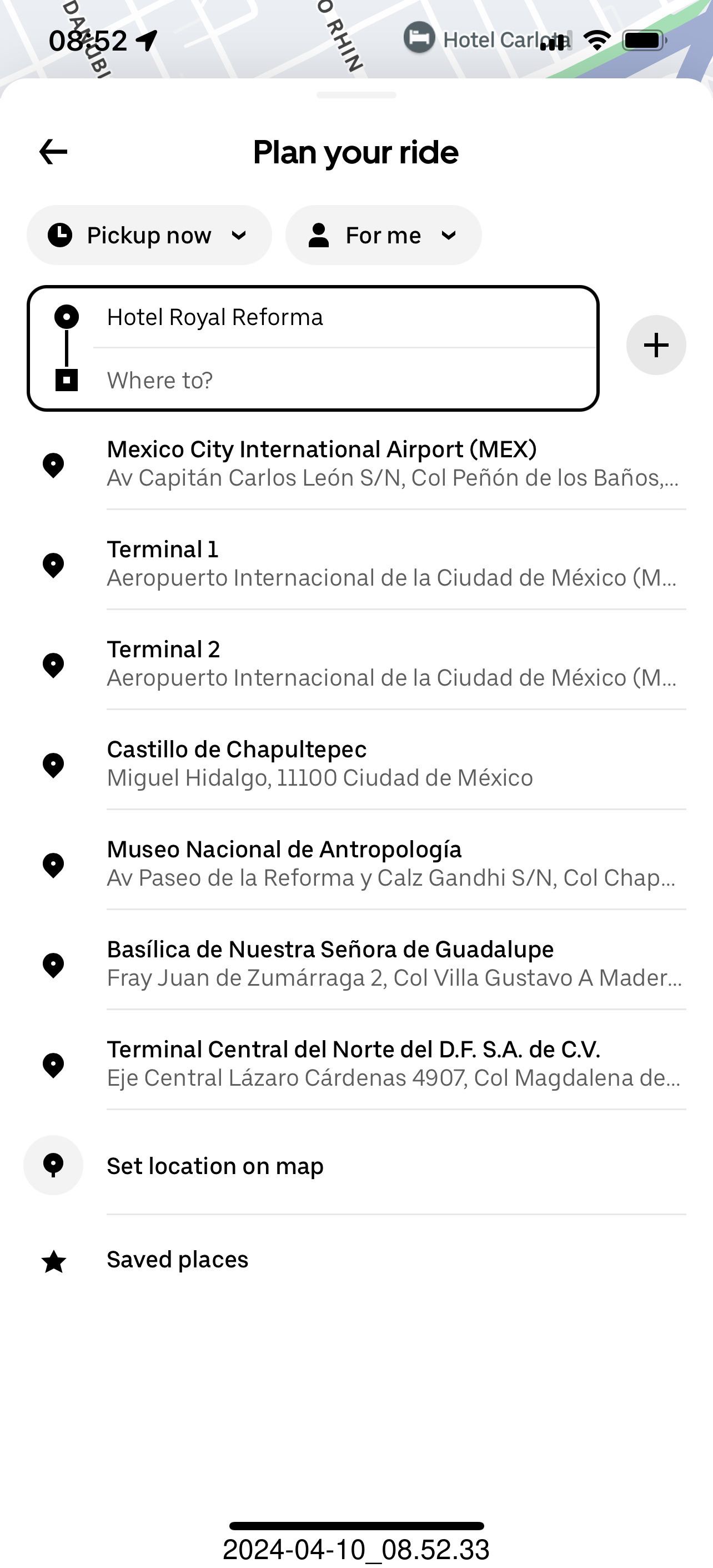Choose Terminal 1 as destination
The height and width of the screenshot is (1568, 713).
(389, 563)
